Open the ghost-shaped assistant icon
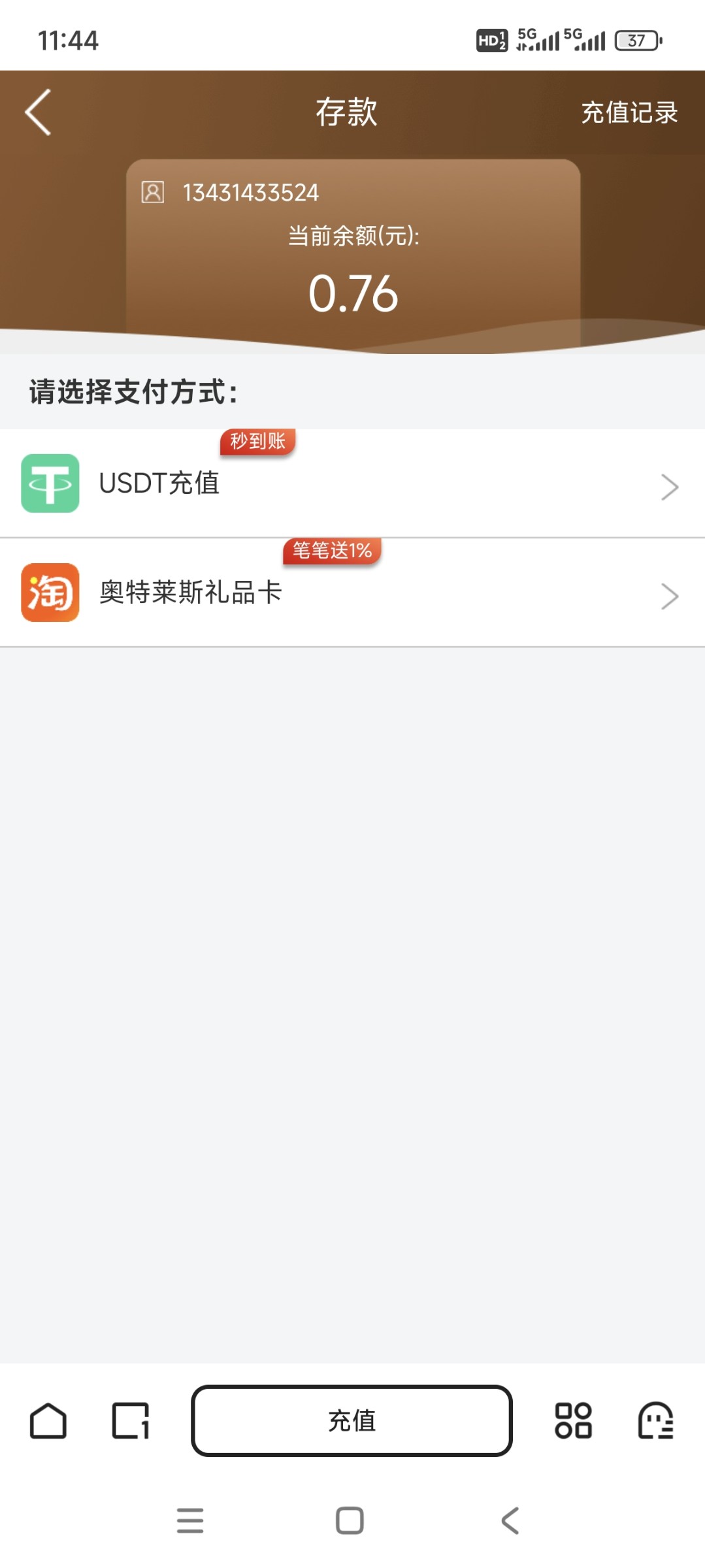 pos(655,1420)
